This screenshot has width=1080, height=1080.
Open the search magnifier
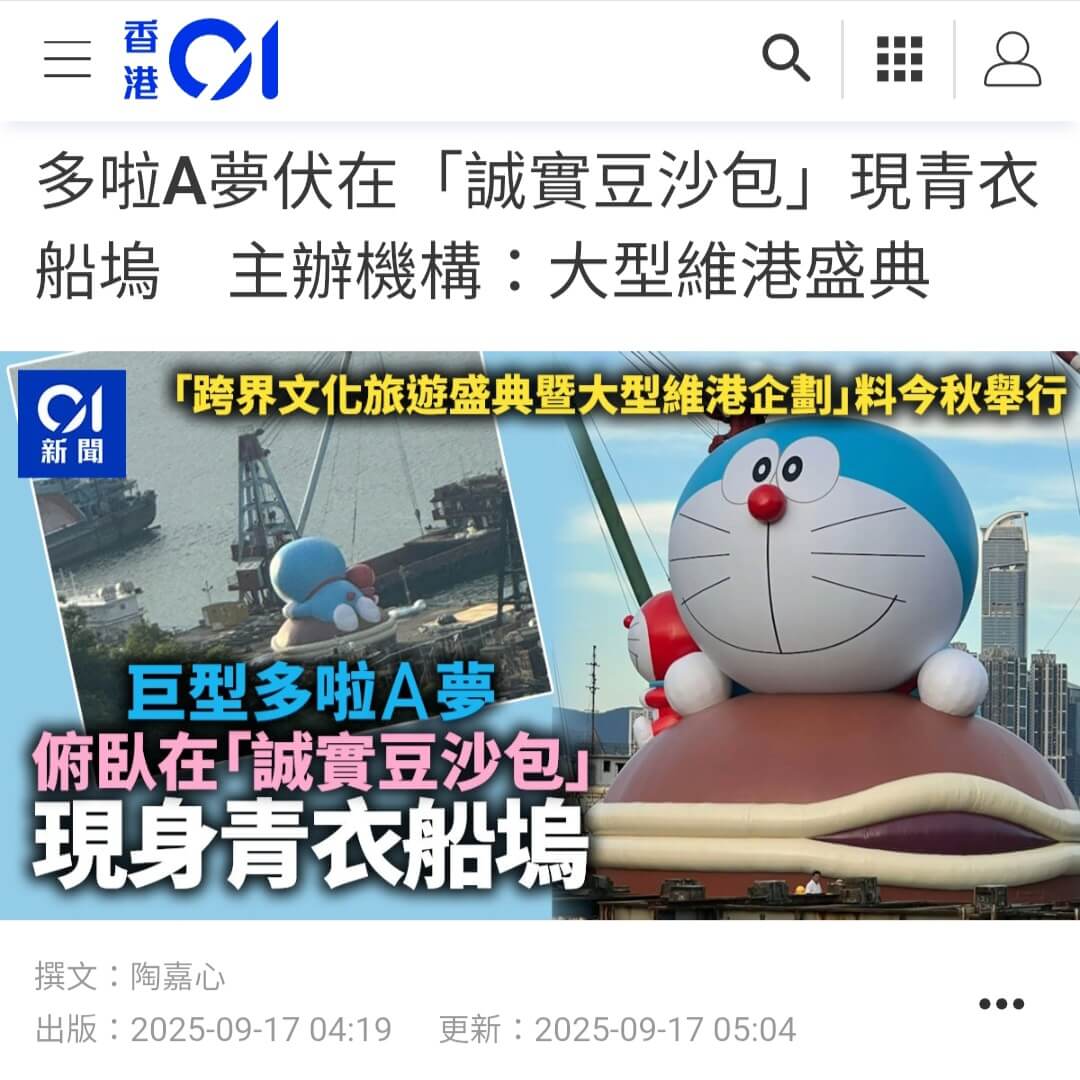pyautogui.click(x=786, y=60)
